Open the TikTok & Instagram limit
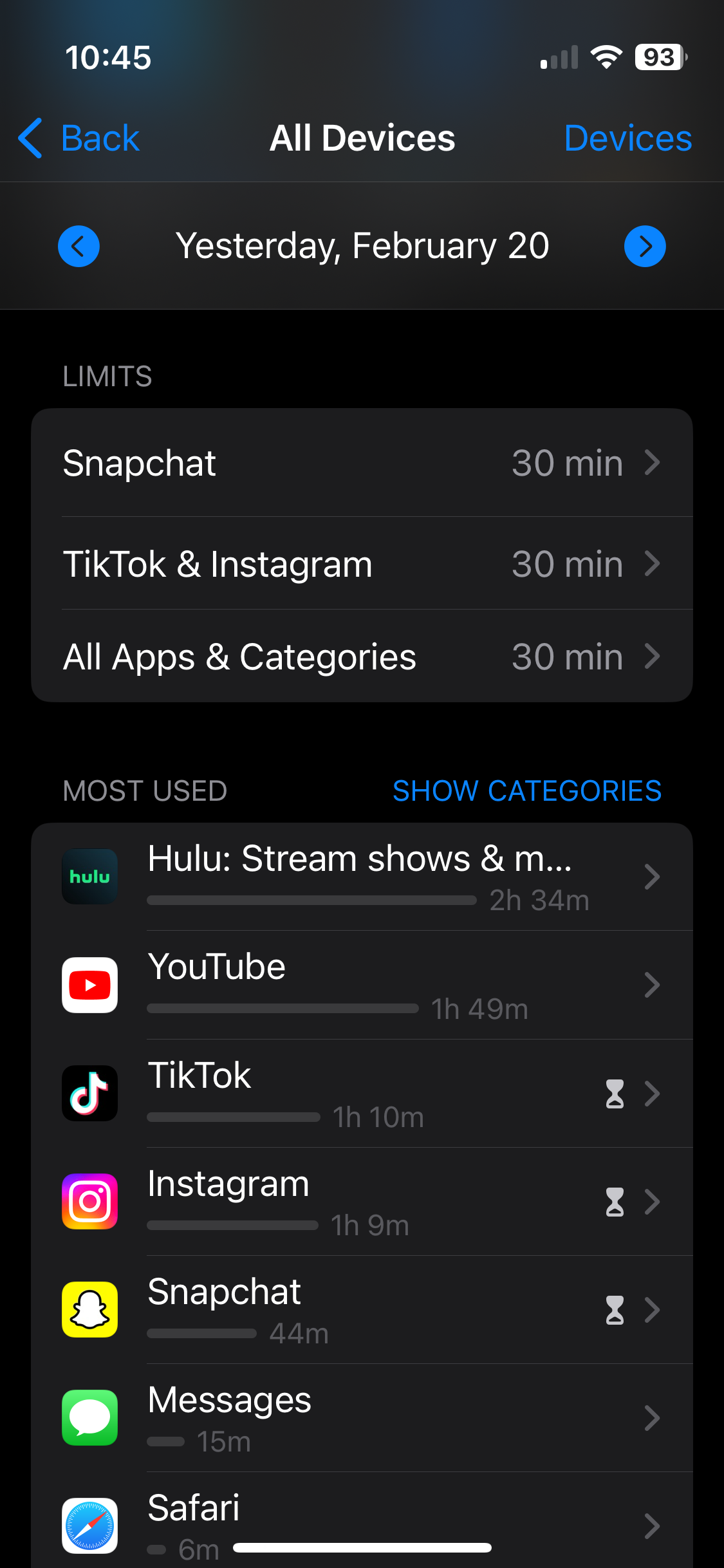Image resolution: width=724 pixels, height=1568 pixels. click(x=362, y=564)
